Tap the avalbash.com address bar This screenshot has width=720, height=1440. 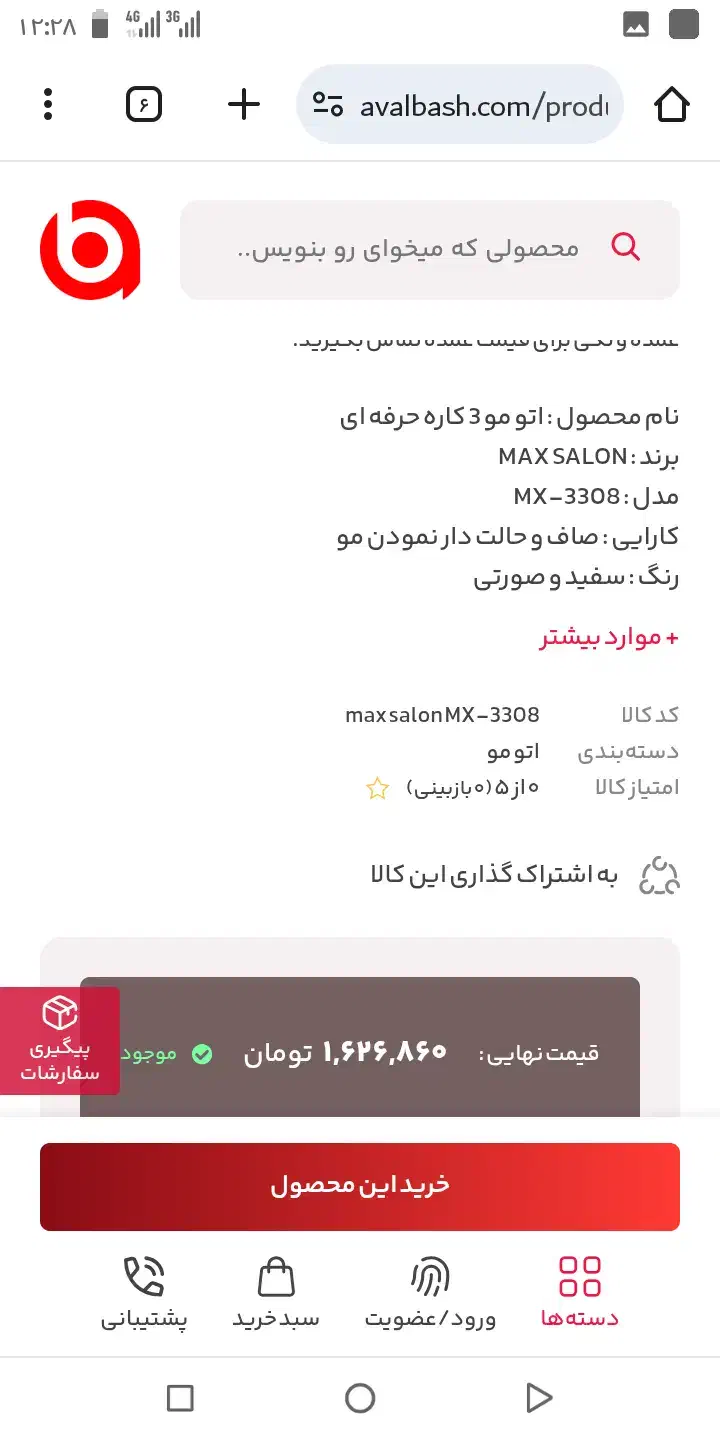pos(460,105)
